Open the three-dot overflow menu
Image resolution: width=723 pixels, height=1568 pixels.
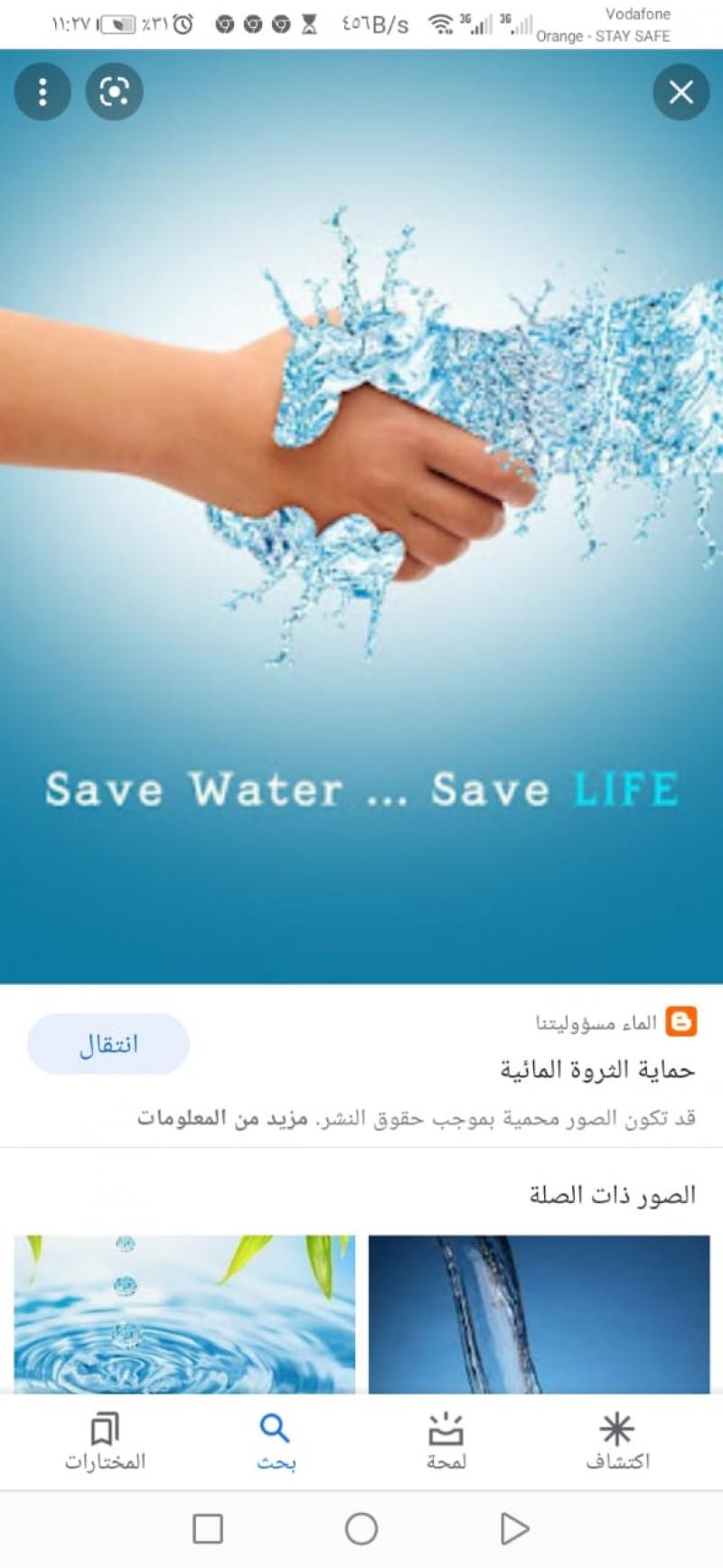[42, 91]
